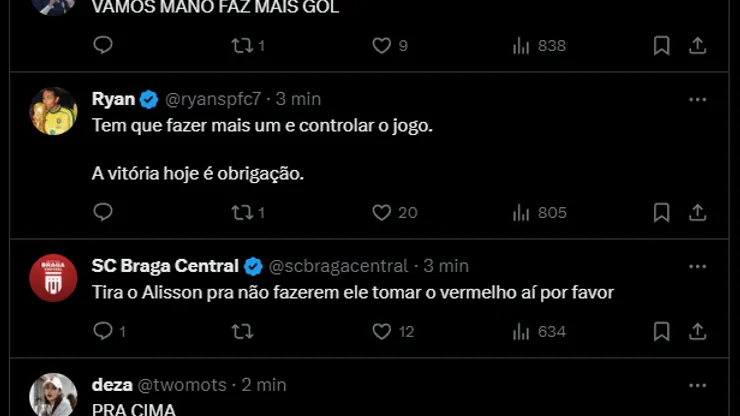
Task: Open overflow menu on Ryan's post
Action: click(x=697, y=99)
